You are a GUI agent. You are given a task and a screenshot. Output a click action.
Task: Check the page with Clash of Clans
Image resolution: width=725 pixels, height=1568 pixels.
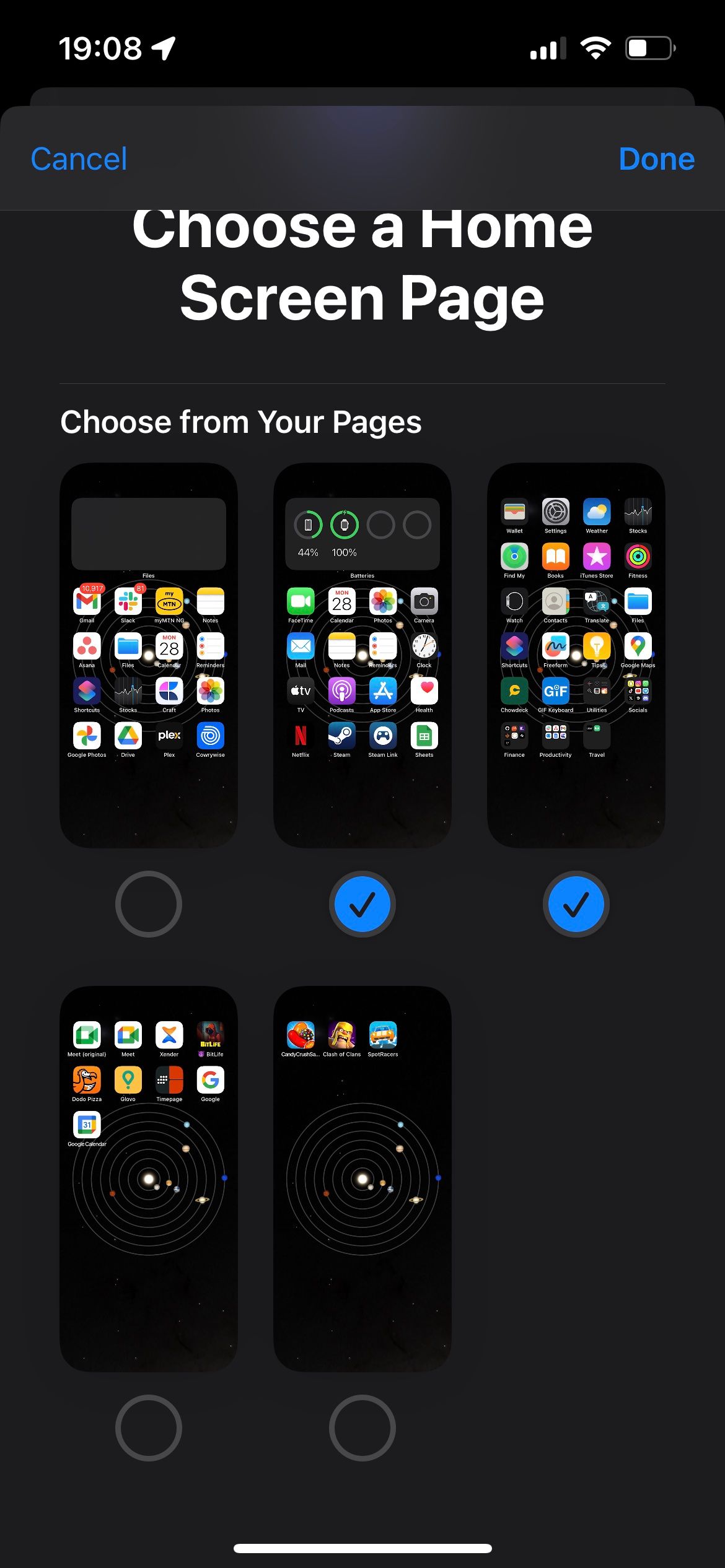pos(362,1427)
